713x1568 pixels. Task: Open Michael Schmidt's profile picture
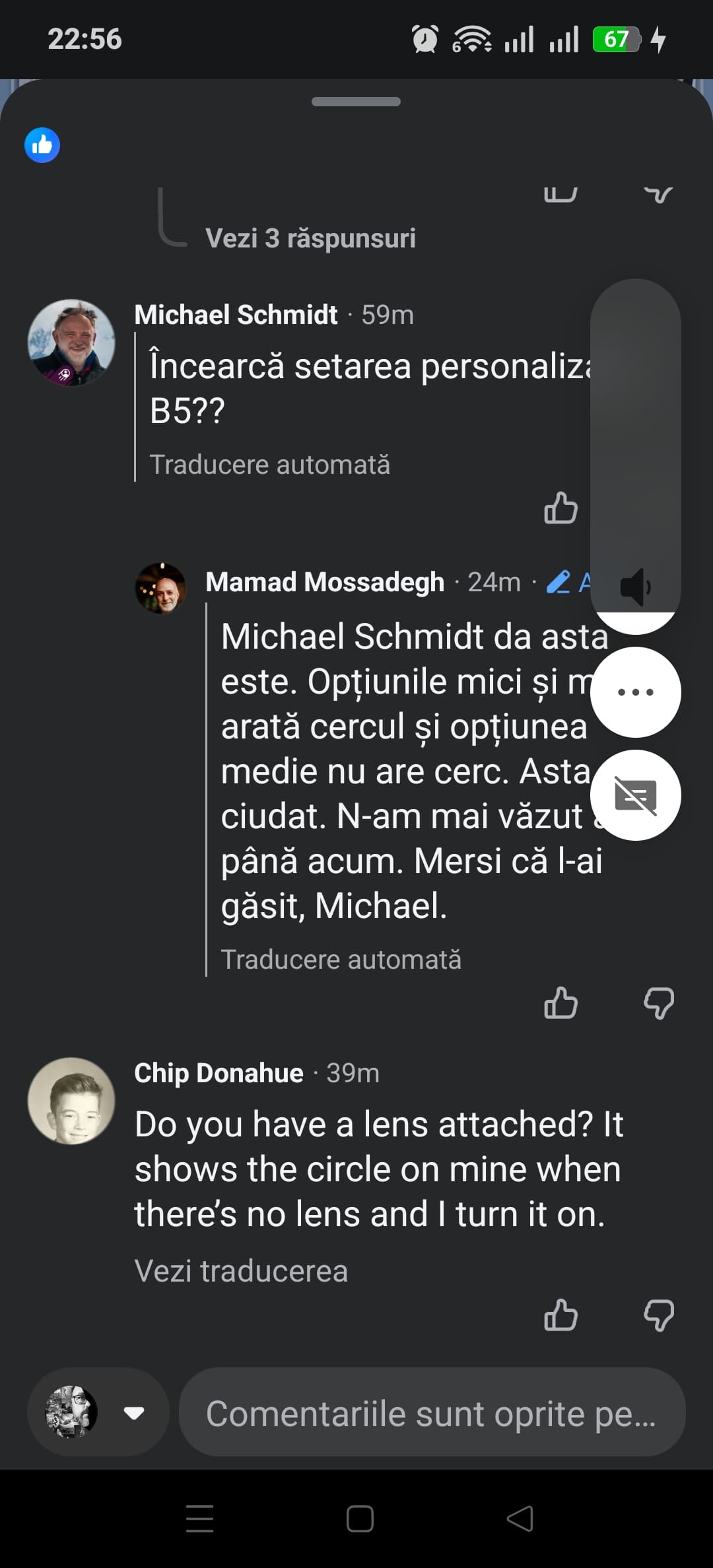(x=71, y=343)
